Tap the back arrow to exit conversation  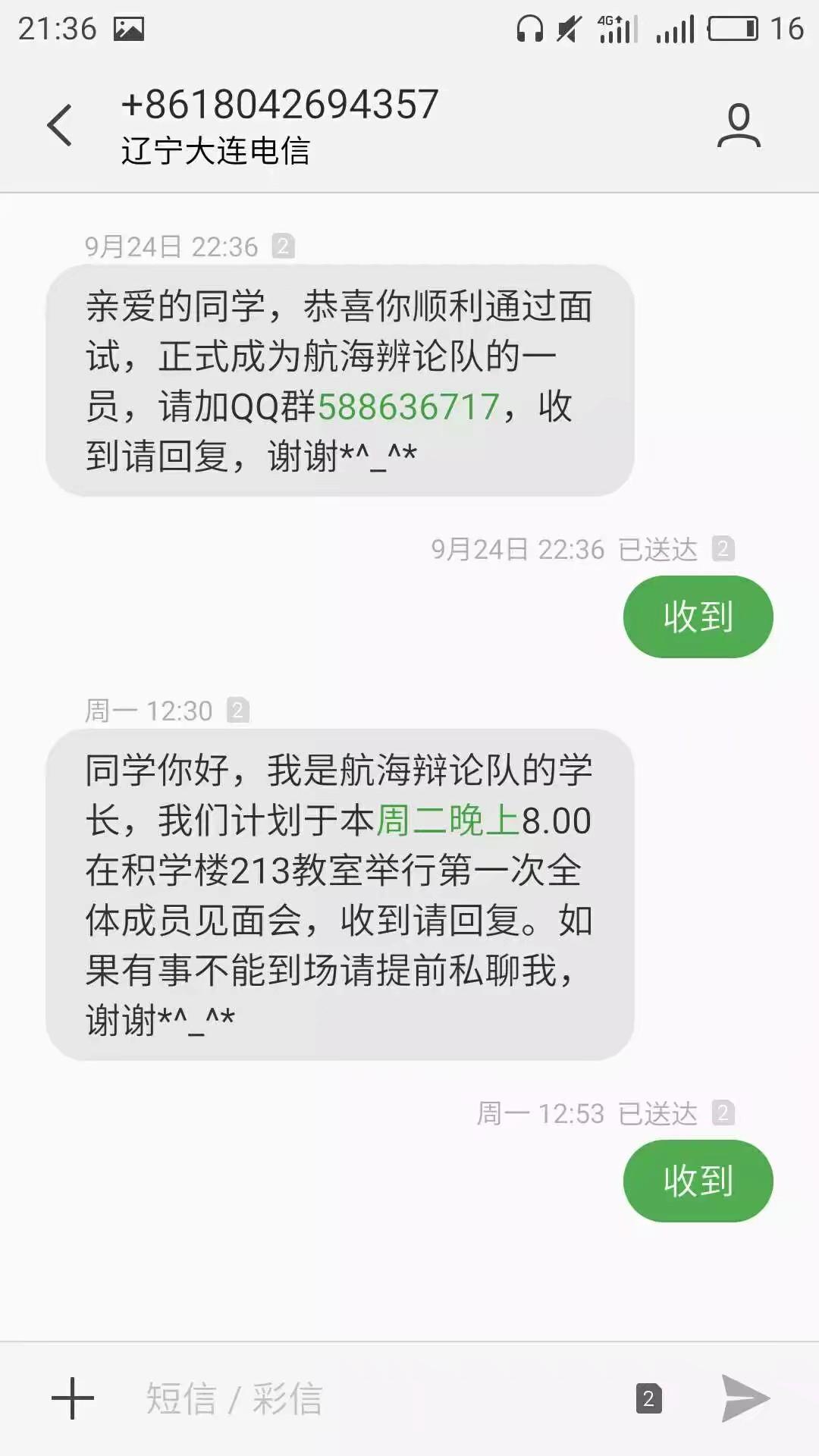61,125
